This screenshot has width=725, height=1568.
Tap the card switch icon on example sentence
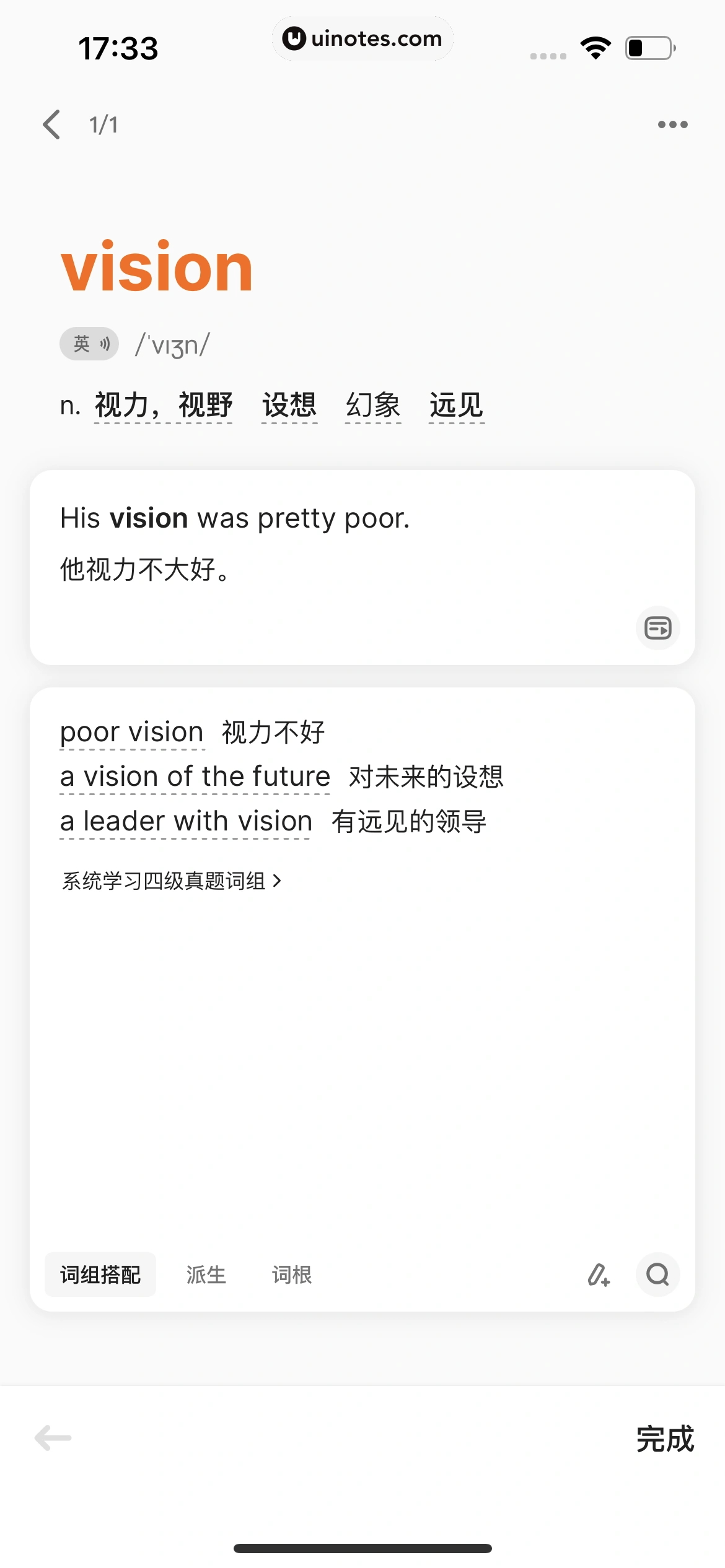coord(657,627)
